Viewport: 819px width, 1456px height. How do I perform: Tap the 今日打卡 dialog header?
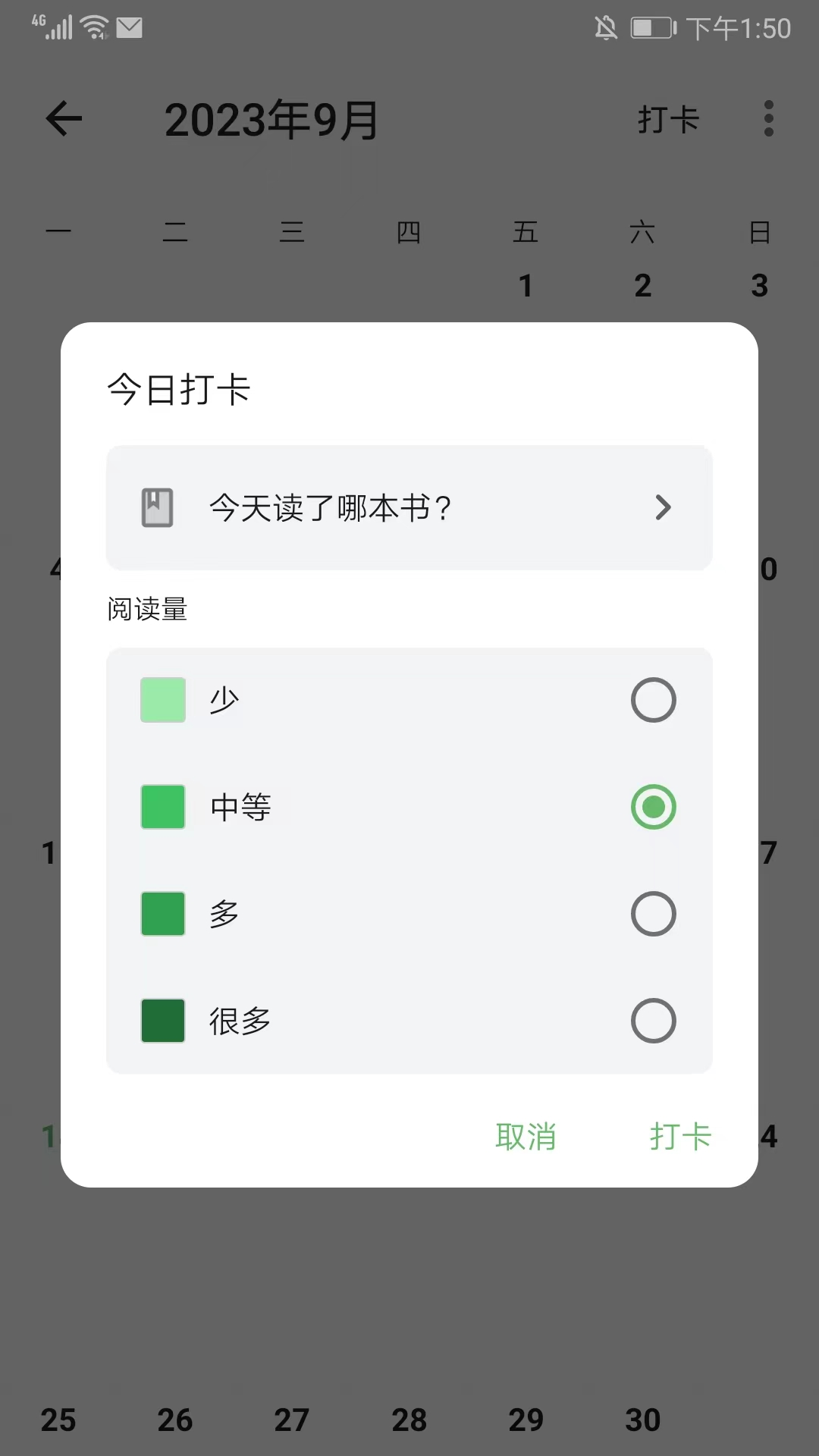coord(180,389)
